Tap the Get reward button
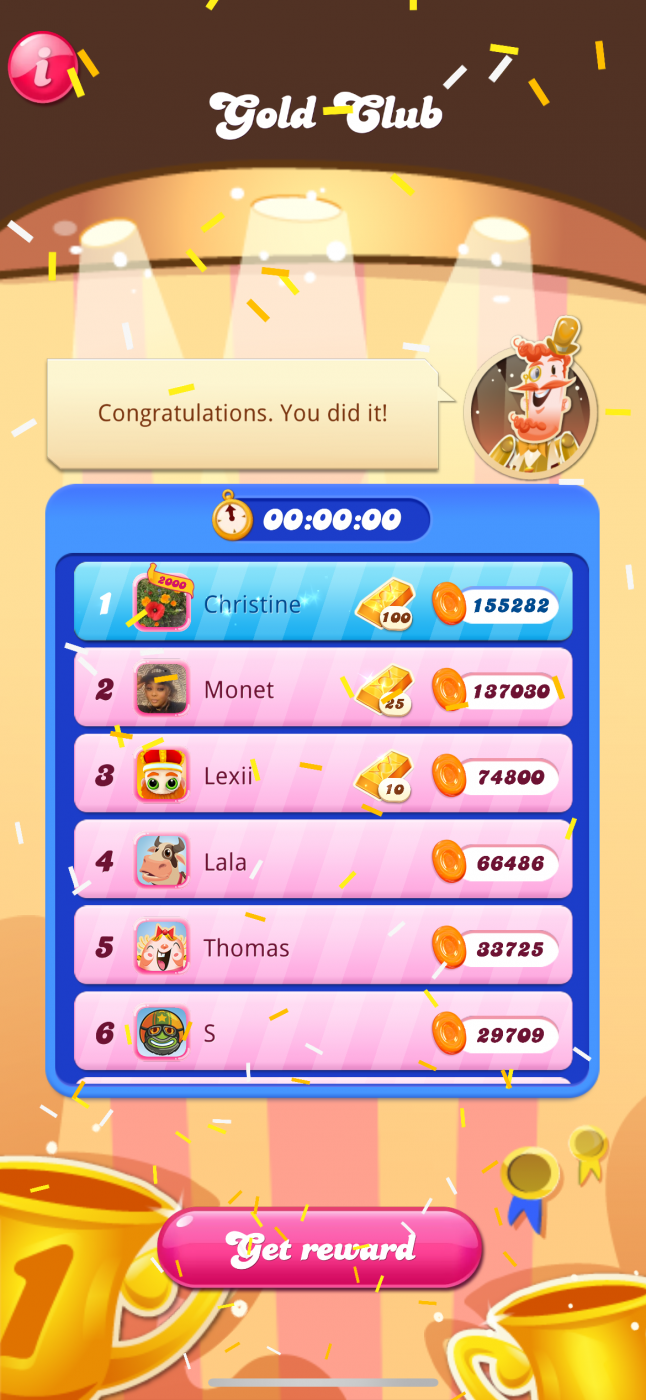 [320, 1248]
